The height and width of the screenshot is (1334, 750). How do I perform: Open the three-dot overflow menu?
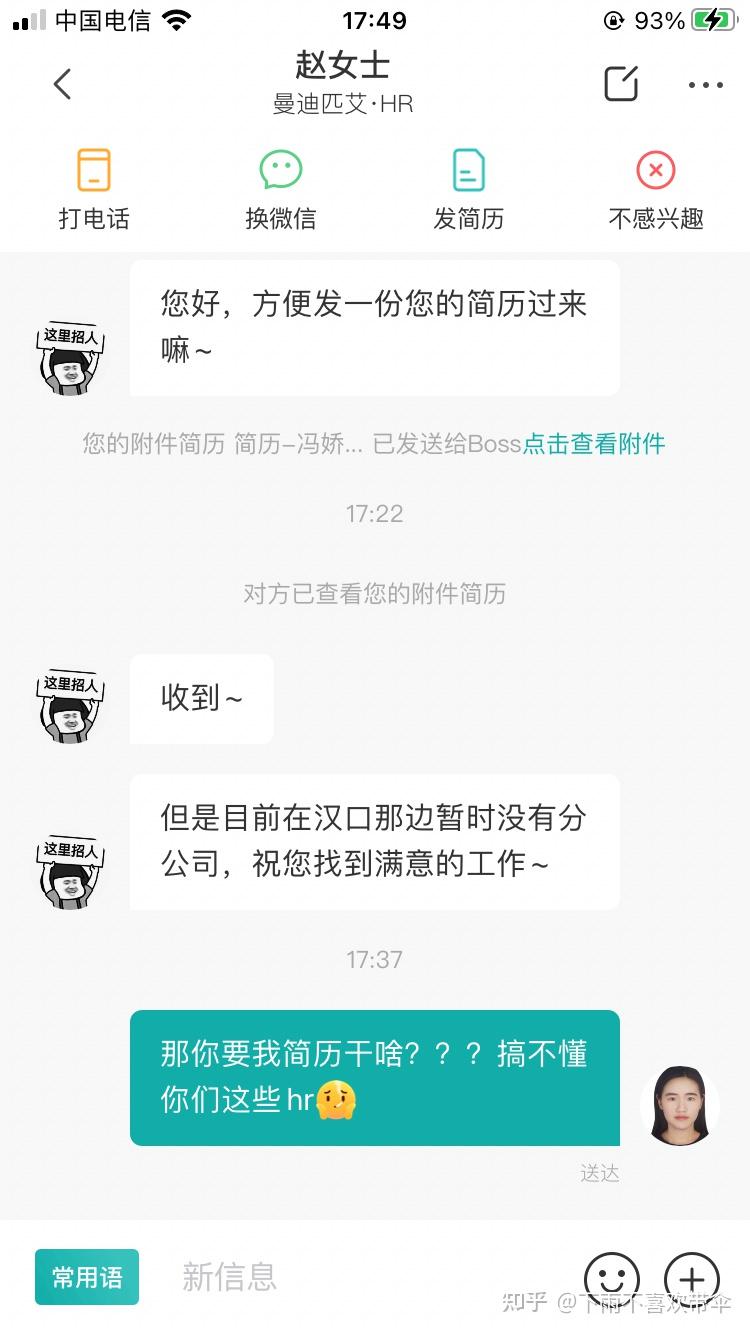[706, 85]
